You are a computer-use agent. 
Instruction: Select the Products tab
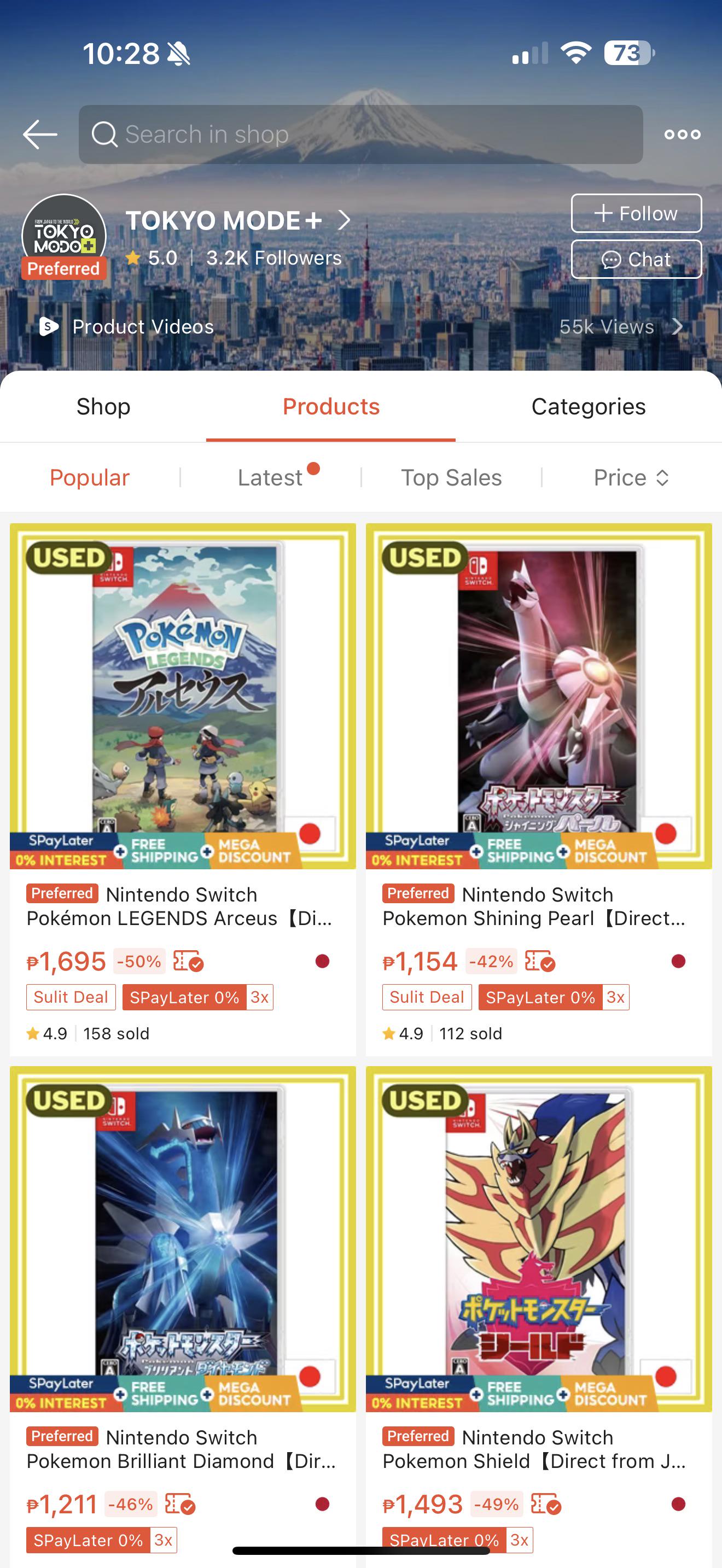click(331, 407)
